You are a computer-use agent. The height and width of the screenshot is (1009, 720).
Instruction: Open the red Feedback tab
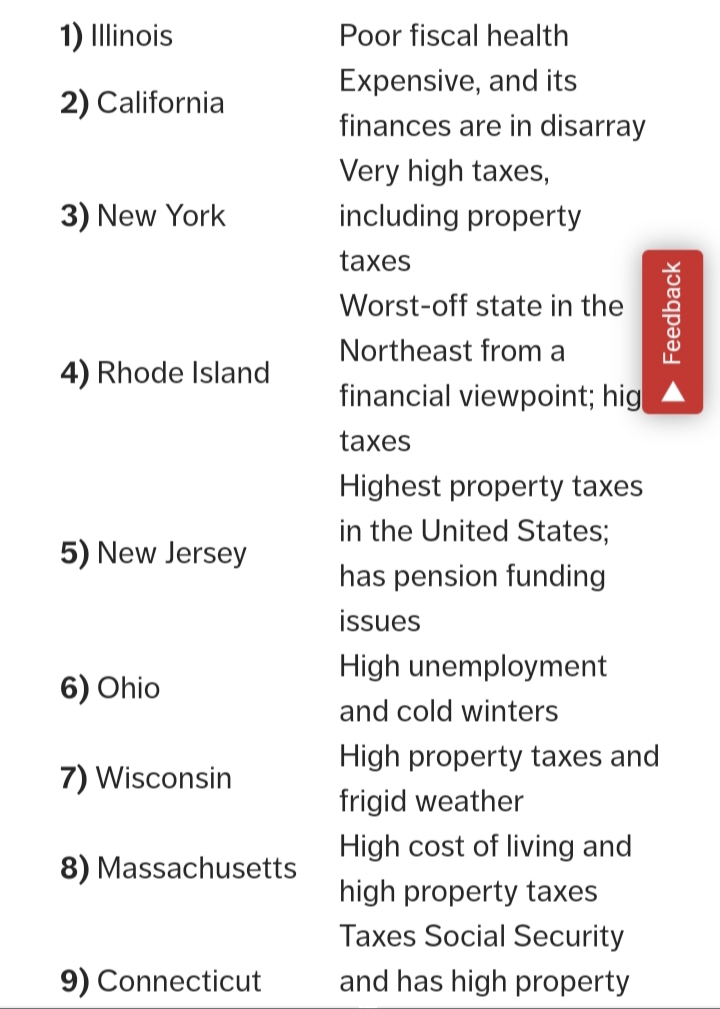(672, 332)
